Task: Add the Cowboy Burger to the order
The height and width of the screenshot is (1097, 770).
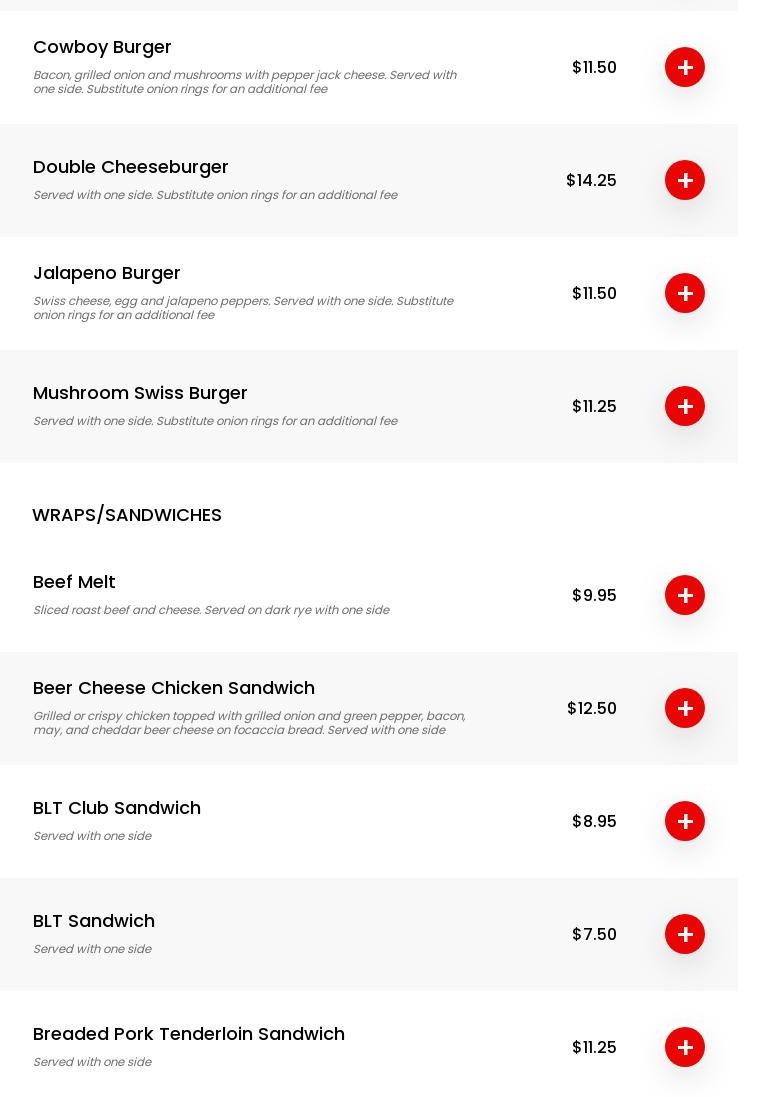Action: pyautogui.click(x=685, y=67)
